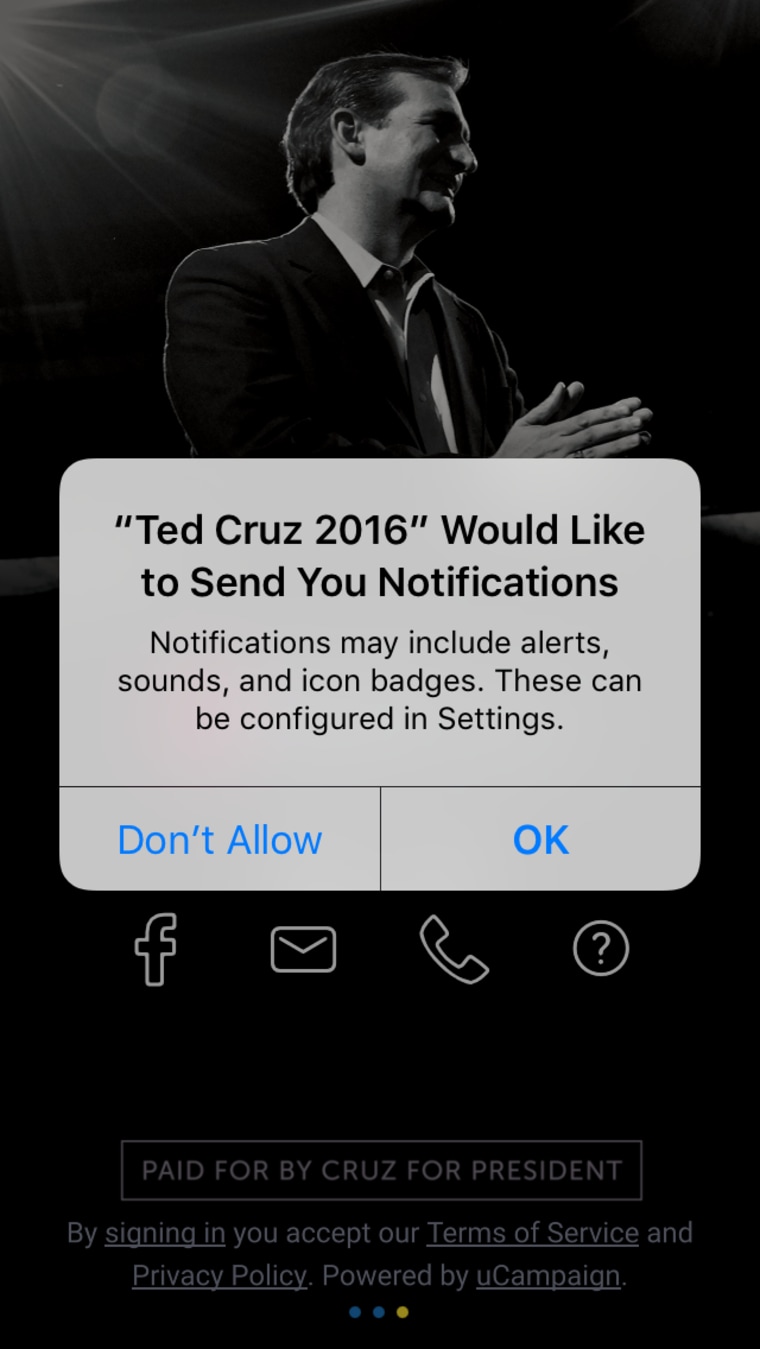Sign in with the Facebook icon
760x1349 pixels.
[156, 949]
